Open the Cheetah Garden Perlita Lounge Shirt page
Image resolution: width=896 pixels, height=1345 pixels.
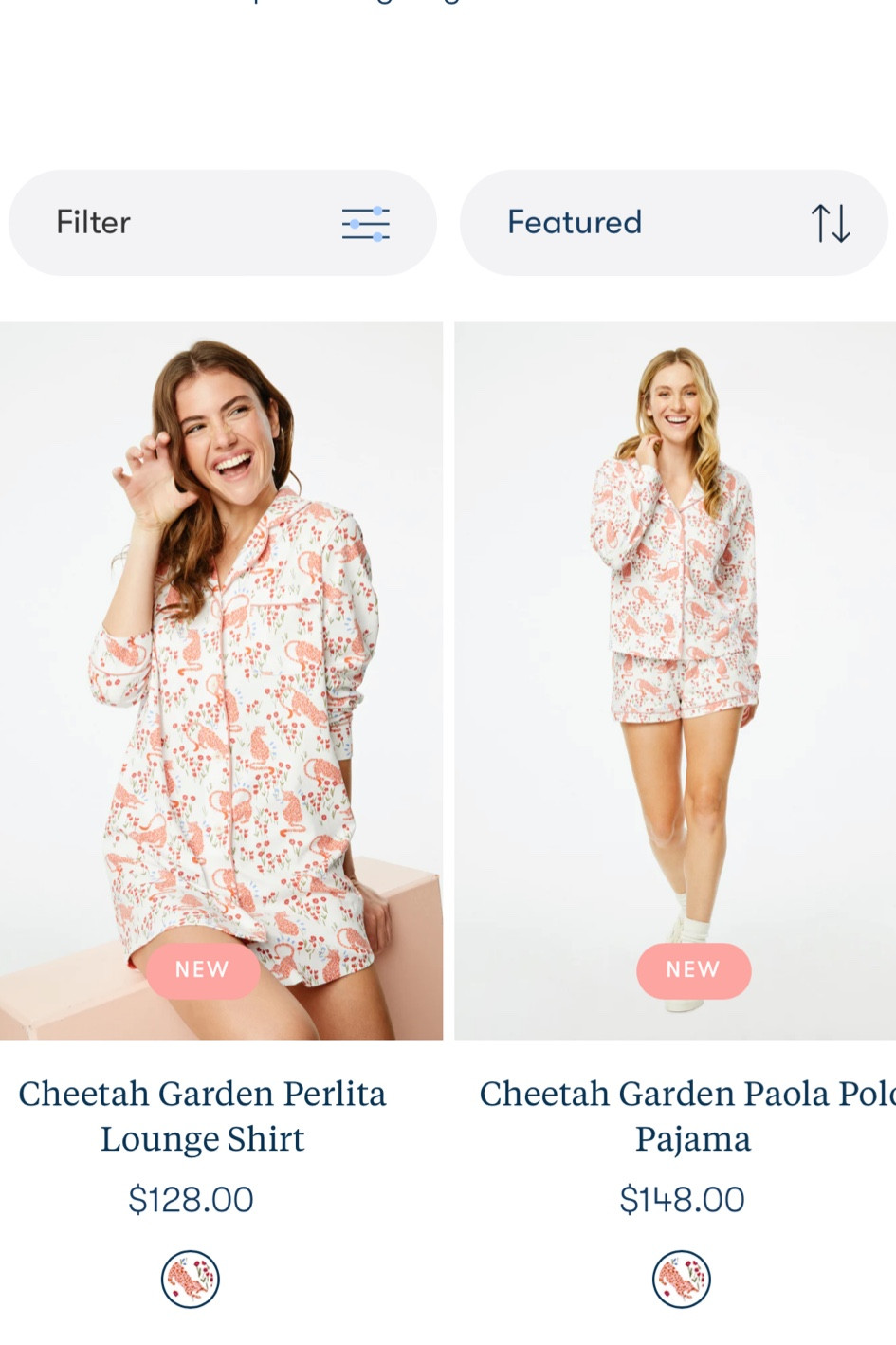point(202,1115)
